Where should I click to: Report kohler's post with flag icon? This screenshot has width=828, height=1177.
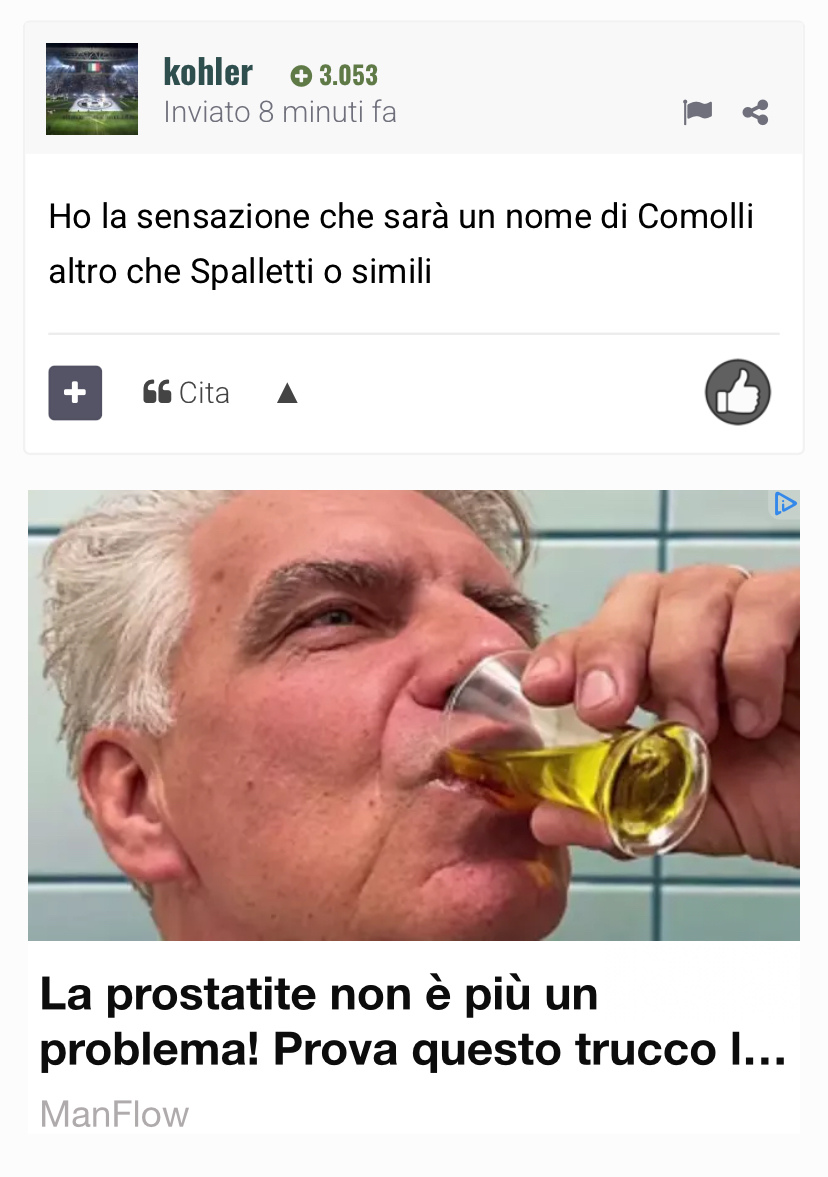697,112
